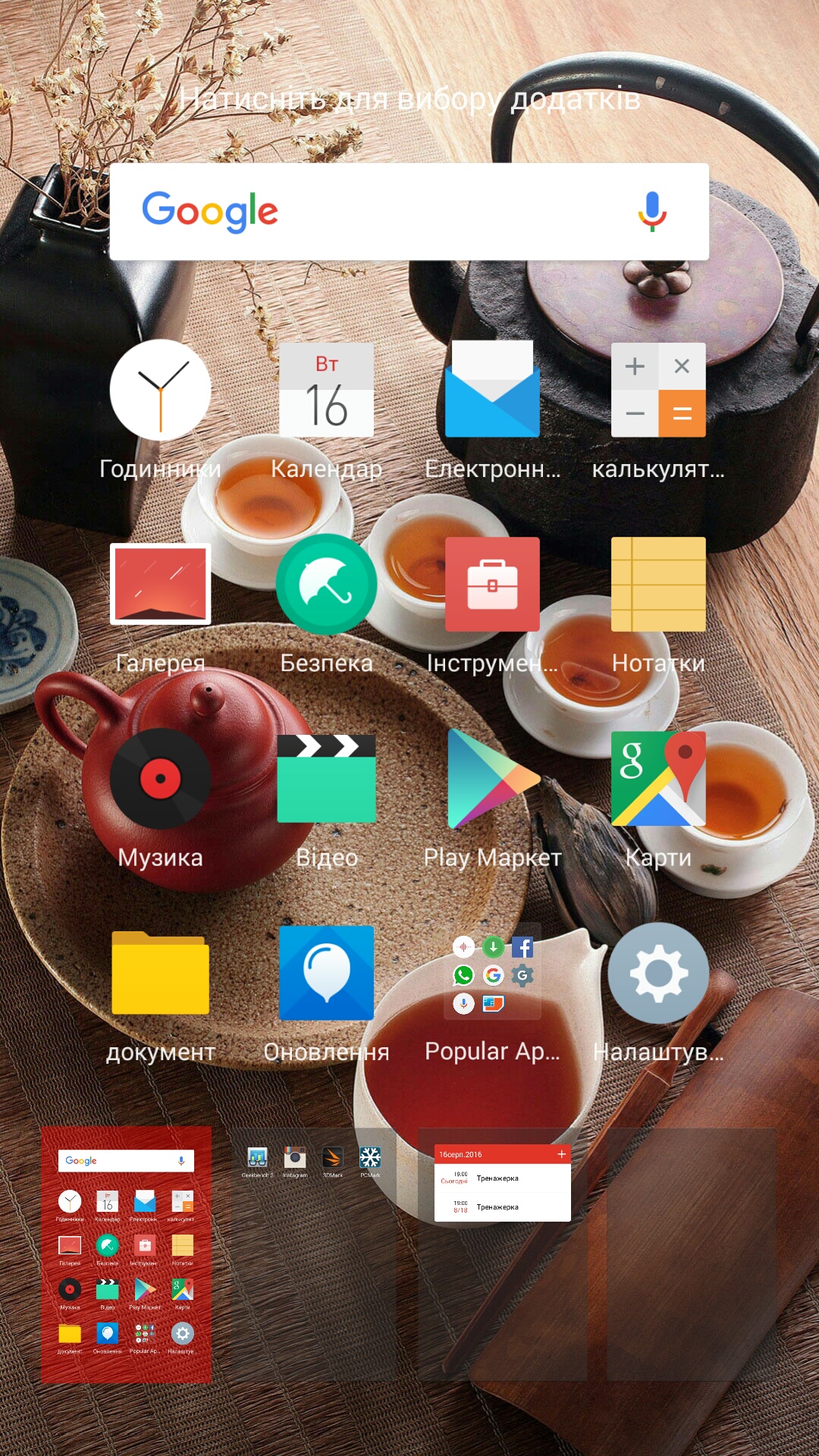Open Налаштування settings
This screenshot has height=1456, width=819.
658,973
